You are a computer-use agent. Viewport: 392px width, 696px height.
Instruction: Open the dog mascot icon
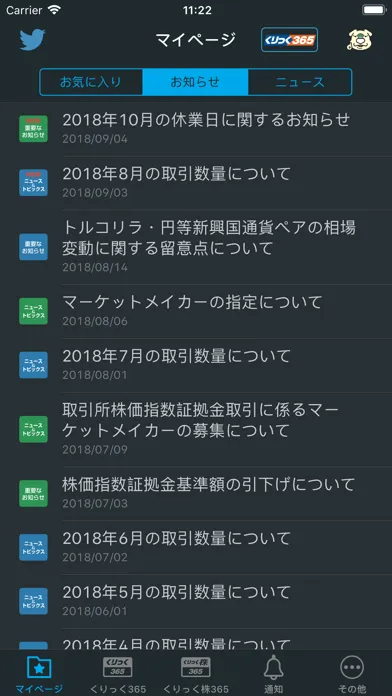[x=359, y=40]
